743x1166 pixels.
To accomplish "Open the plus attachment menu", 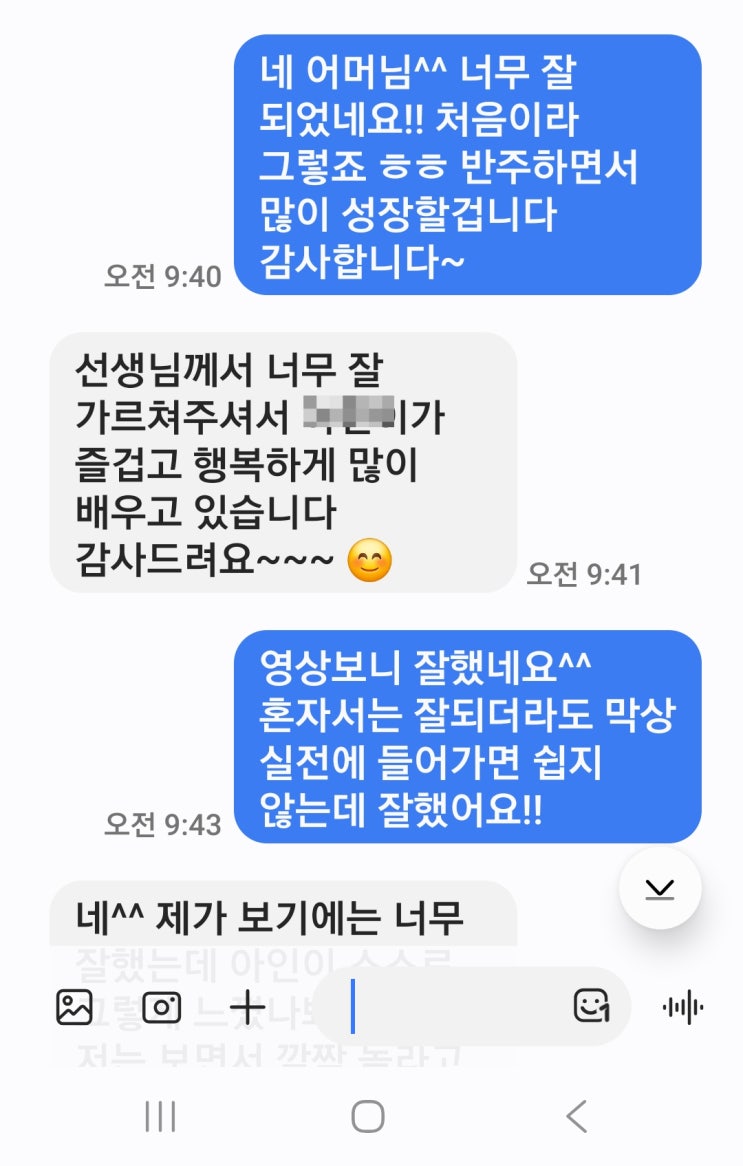I will tap(247, 1007).
